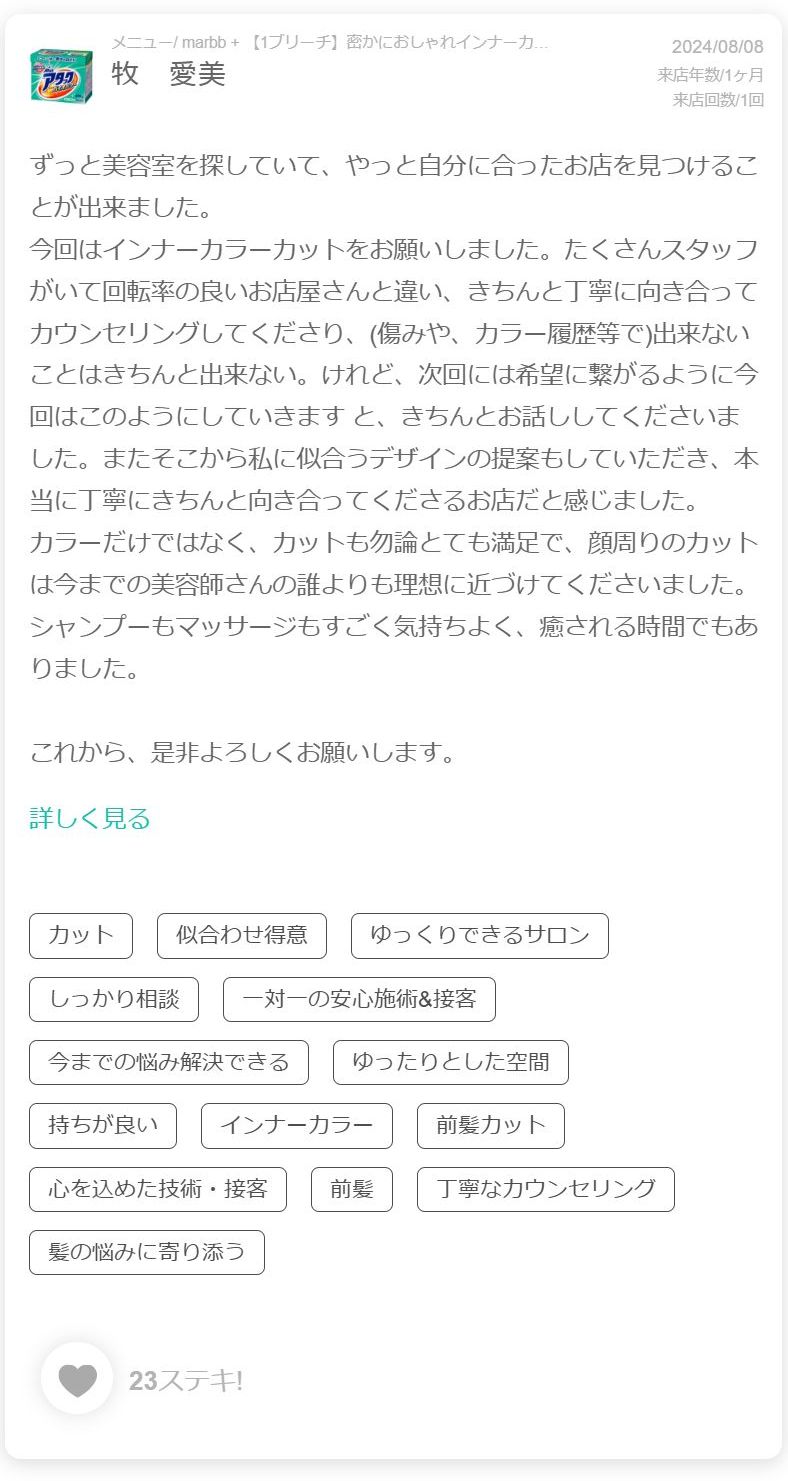
Task: Open the 一対一の安心施術&接客 tag
Action: [x=359, y=999]
